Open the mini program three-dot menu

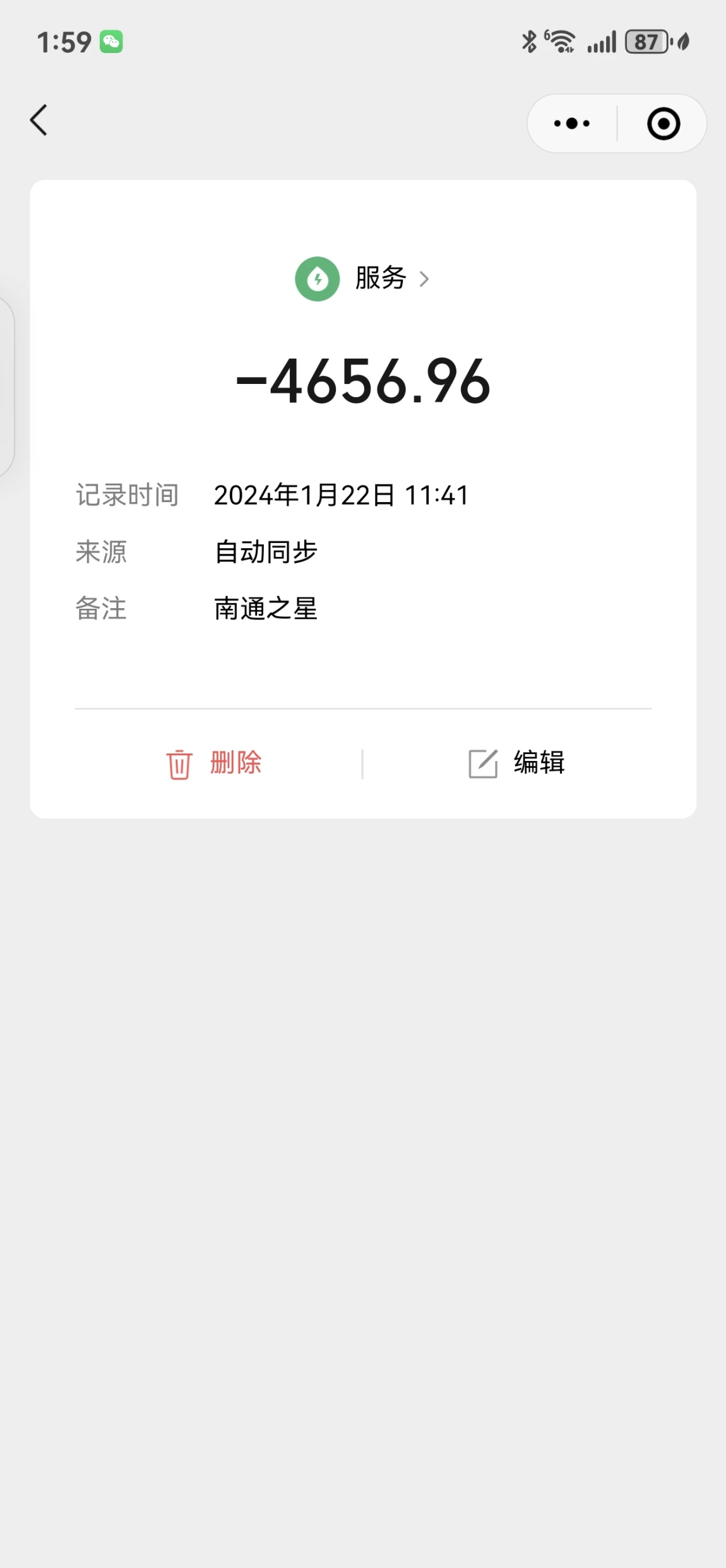(x=572, y=123)
